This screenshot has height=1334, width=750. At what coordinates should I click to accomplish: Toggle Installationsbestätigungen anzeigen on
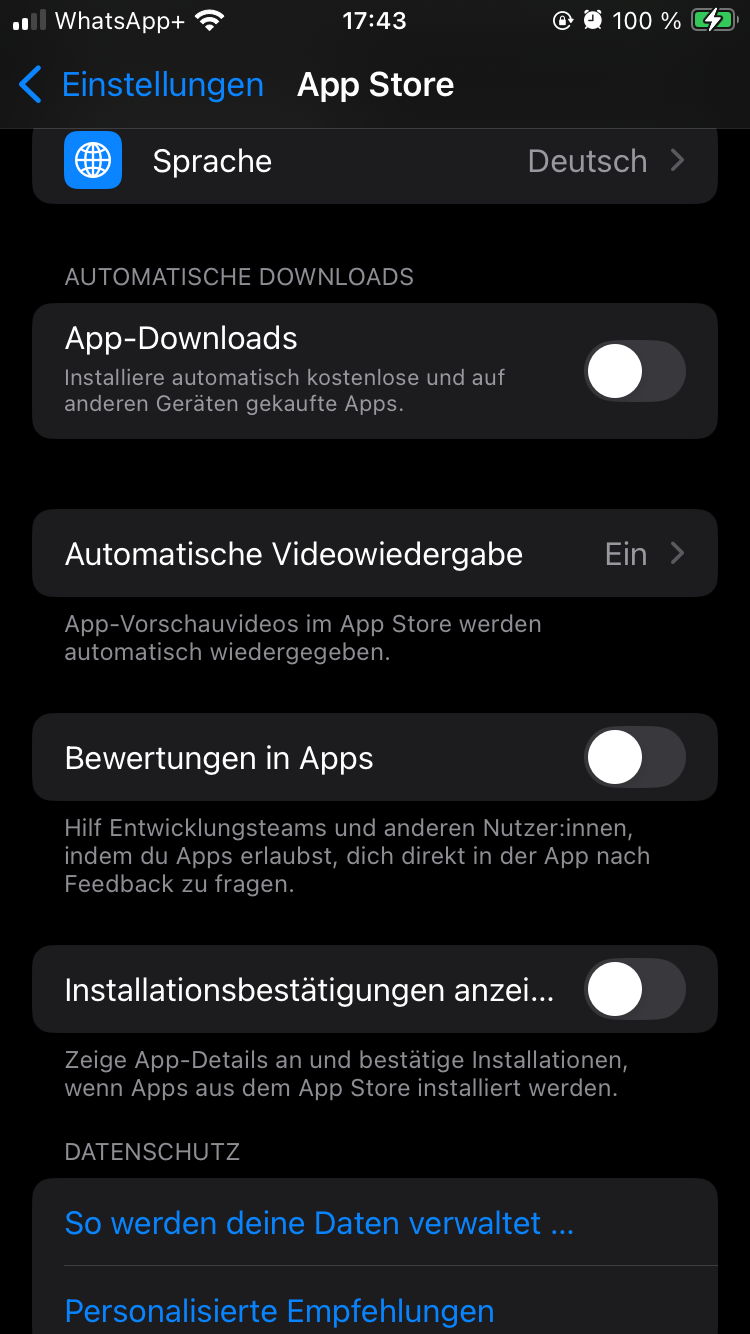(x=634, y=989)
